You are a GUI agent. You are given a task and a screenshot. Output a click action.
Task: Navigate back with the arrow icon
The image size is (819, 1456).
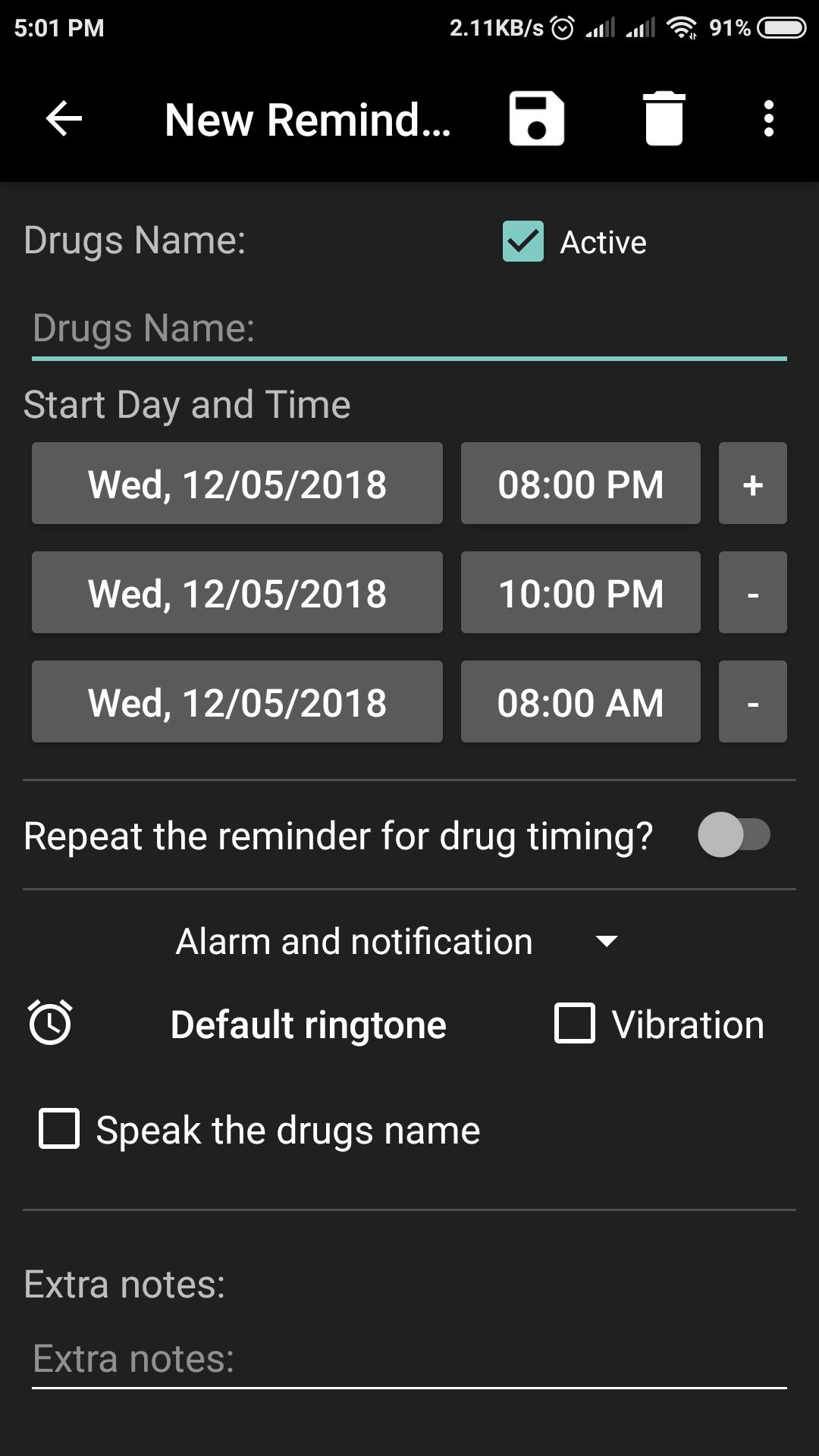click(63, 118)
